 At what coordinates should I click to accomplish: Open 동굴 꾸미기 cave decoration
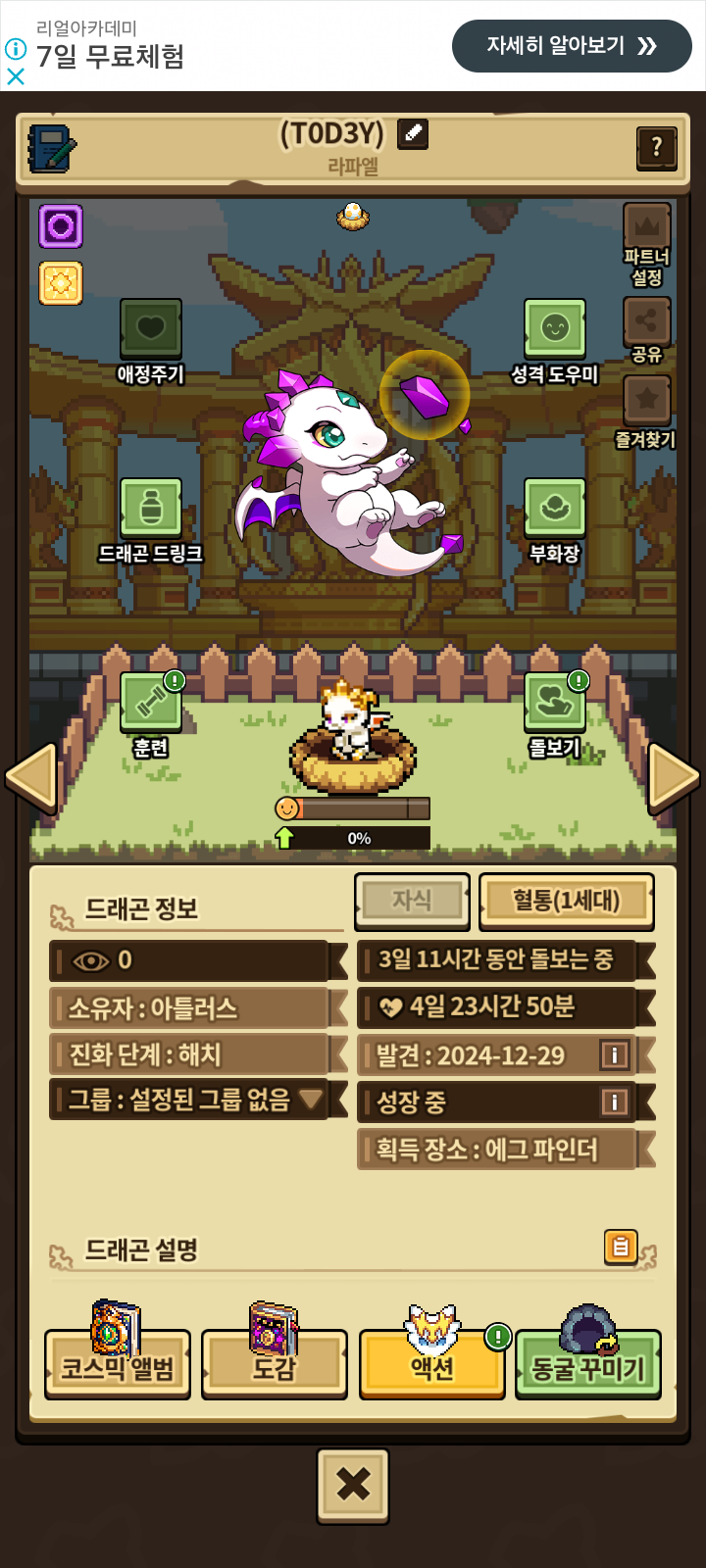click(x=588, y=1363)
